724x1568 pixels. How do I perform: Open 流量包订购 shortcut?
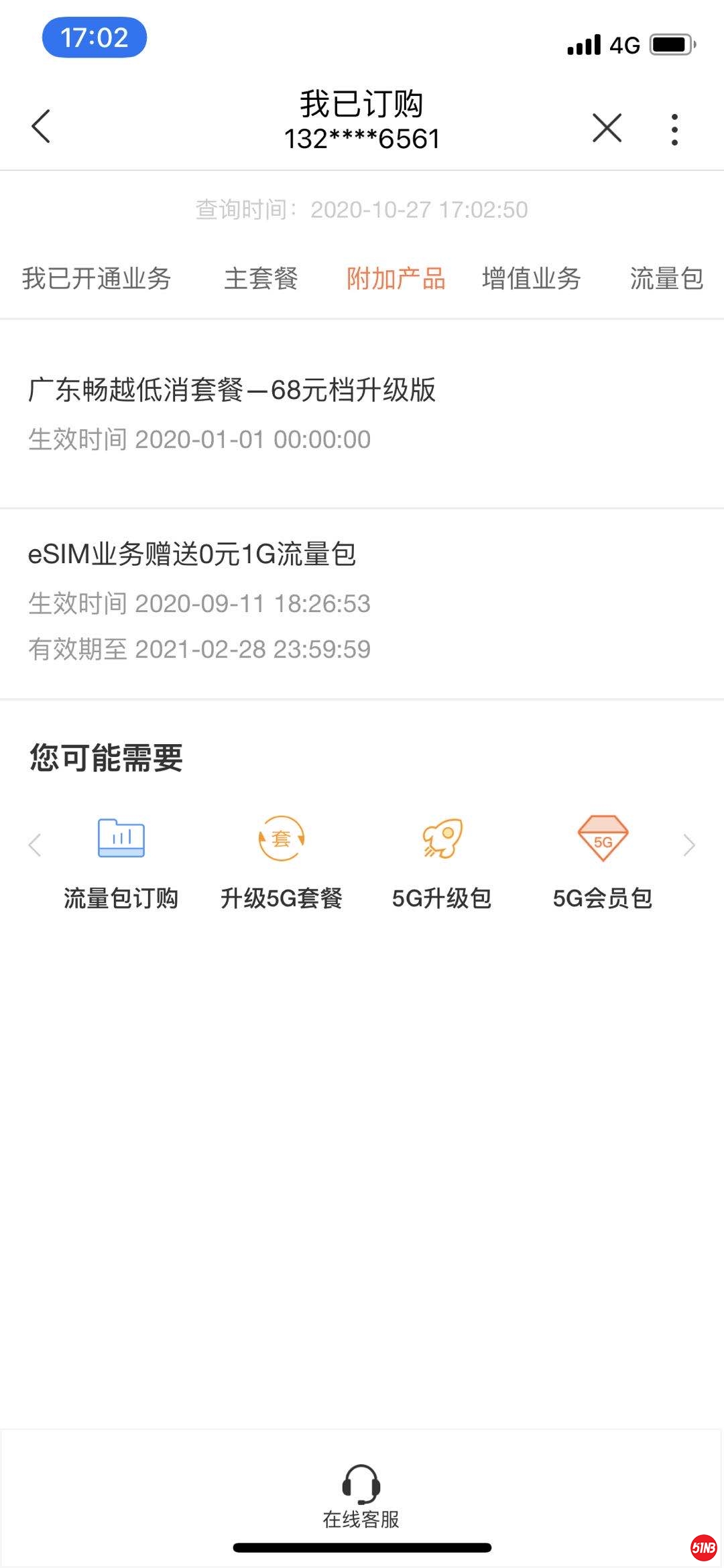[x=121, y=861]
